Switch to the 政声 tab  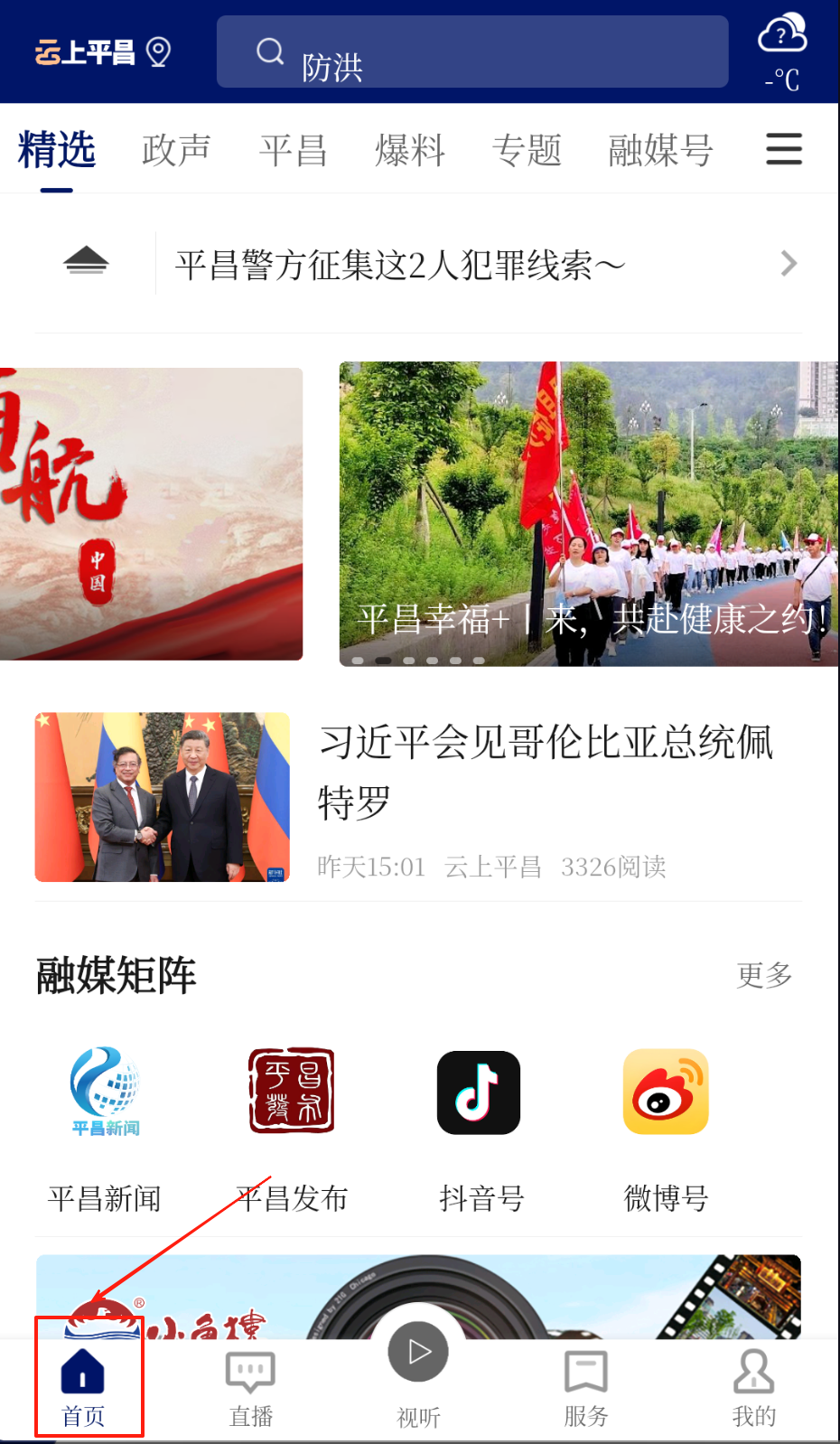pos(176,150)
